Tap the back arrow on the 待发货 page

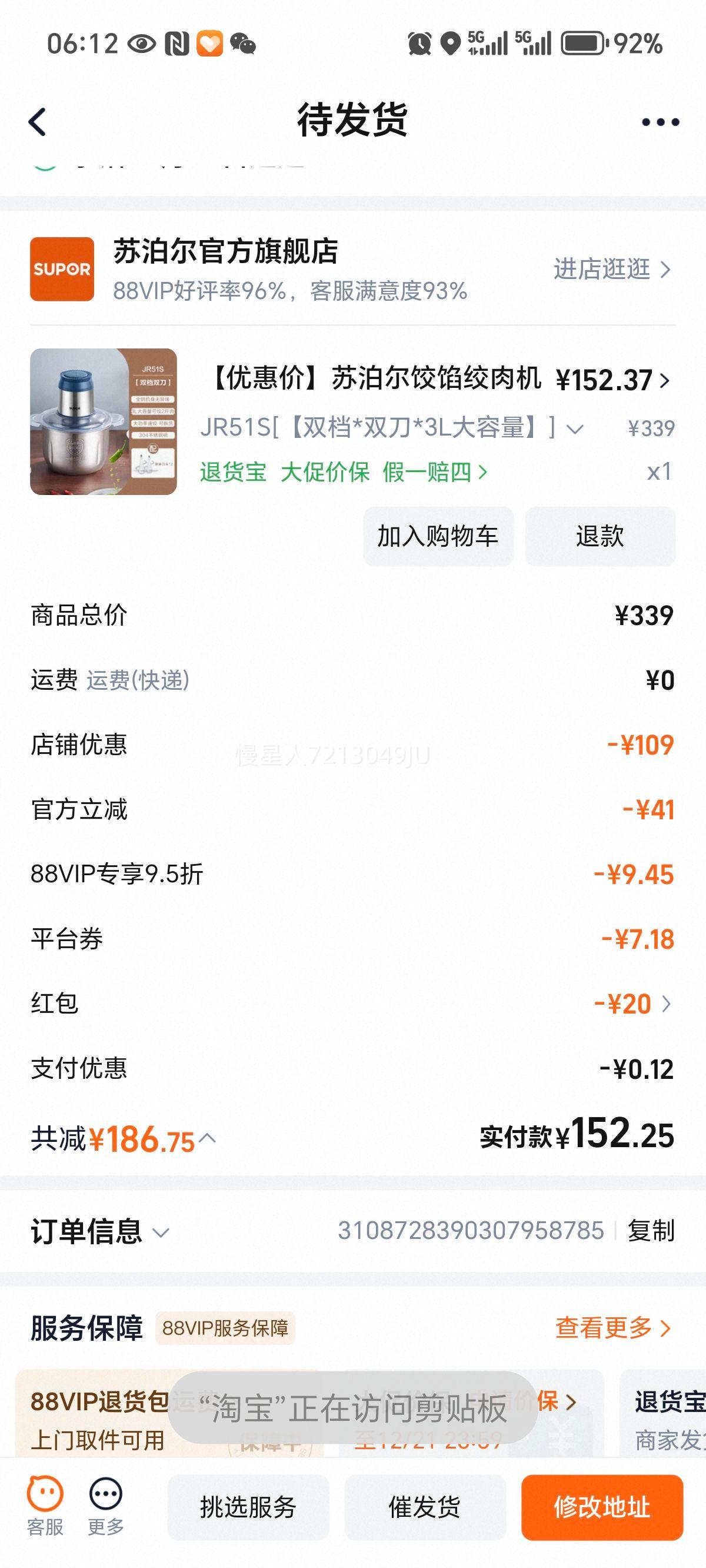(38, 121)
